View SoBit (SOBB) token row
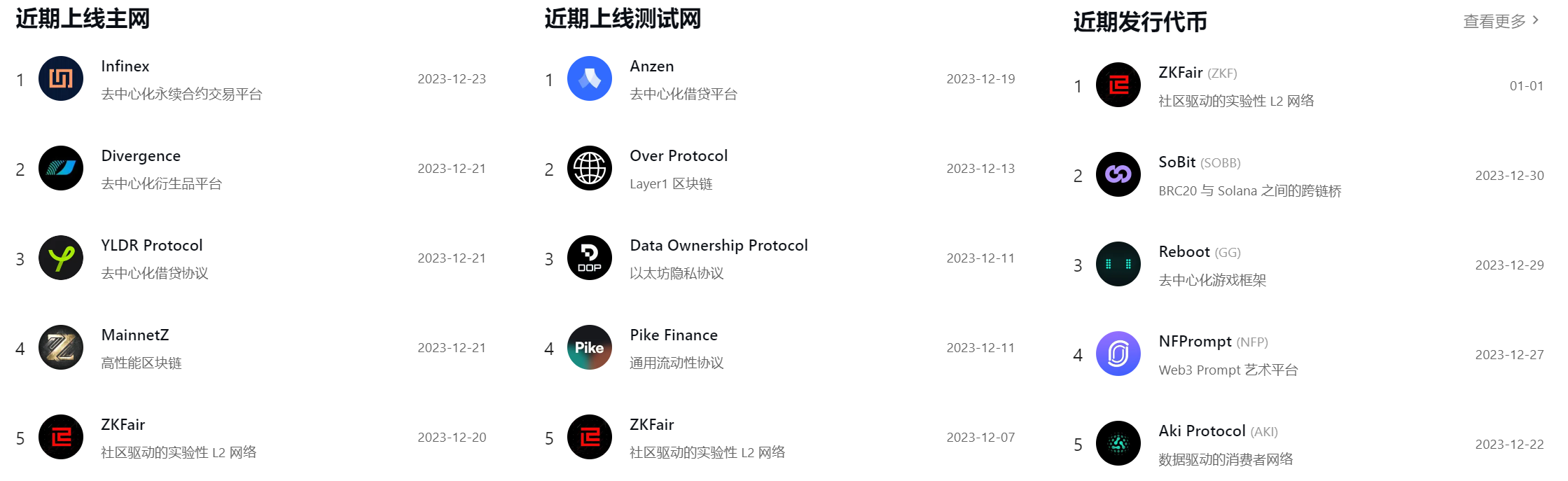 pyautogui.click(x=1177, y=162)
